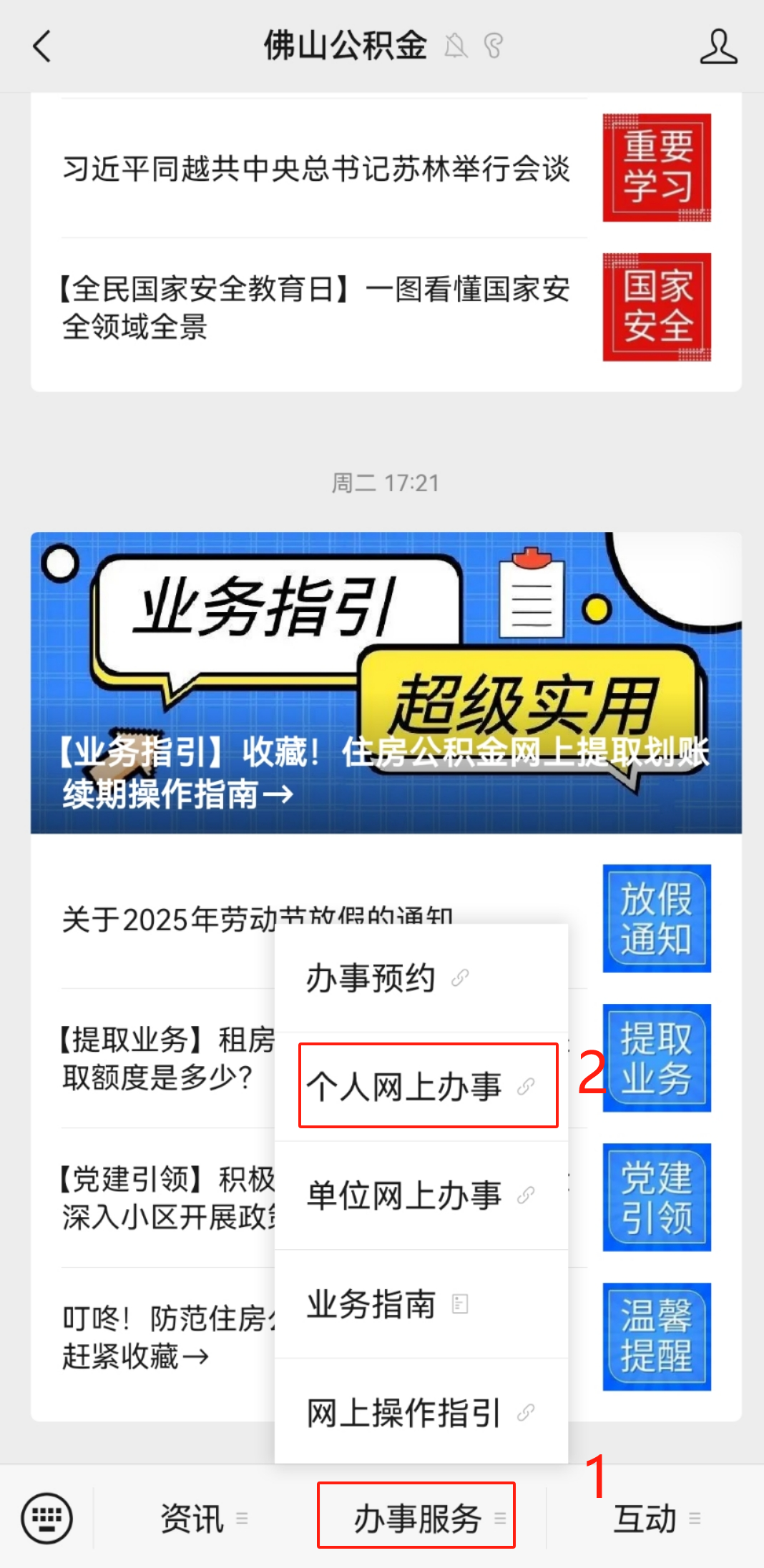This screenshot has width=764, height=1568.
Task: Open the 党建引领 article
Action: click(x=166, y=1198)
